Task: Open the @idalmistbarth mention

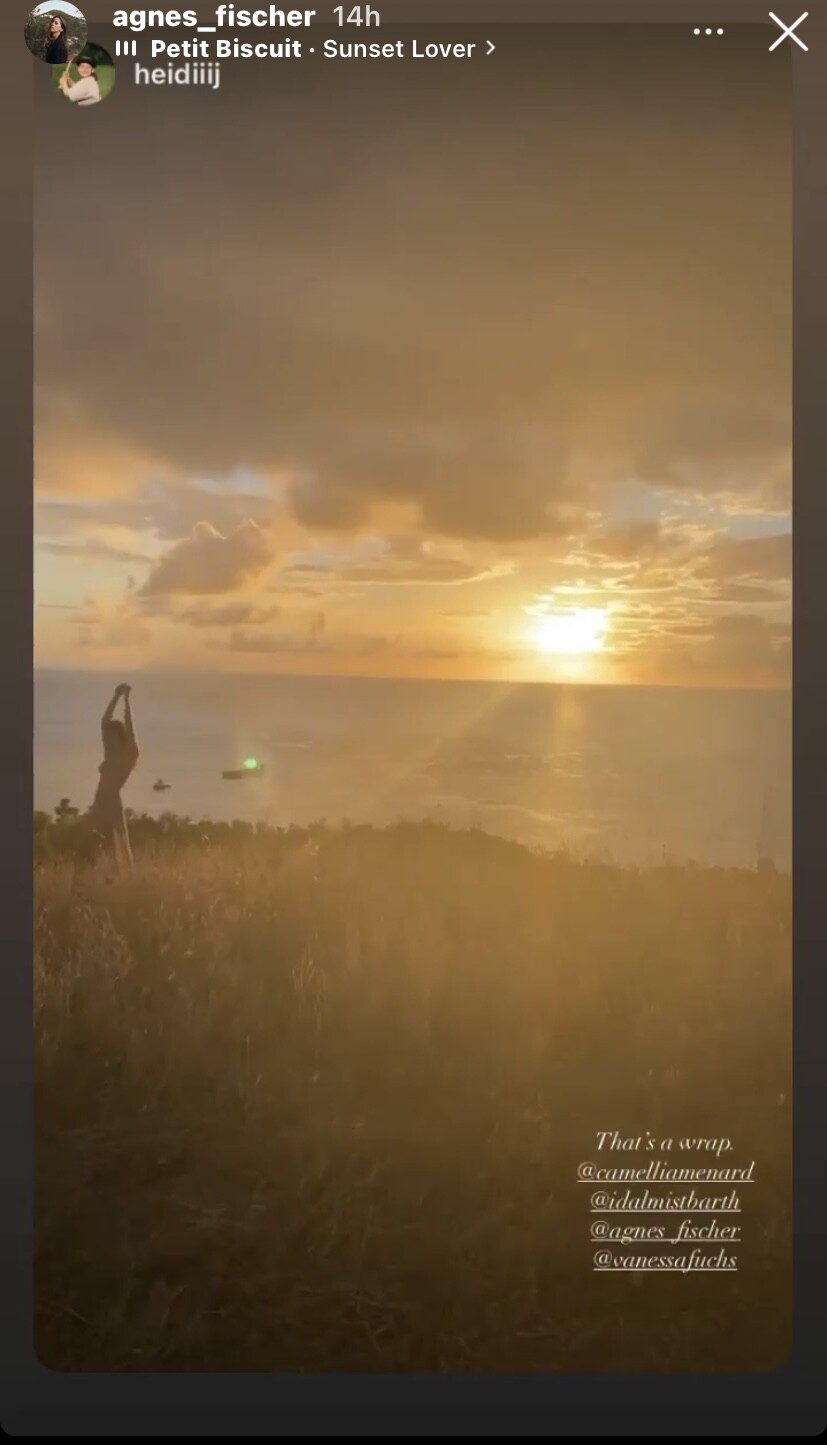Action: click(665, 1200)
